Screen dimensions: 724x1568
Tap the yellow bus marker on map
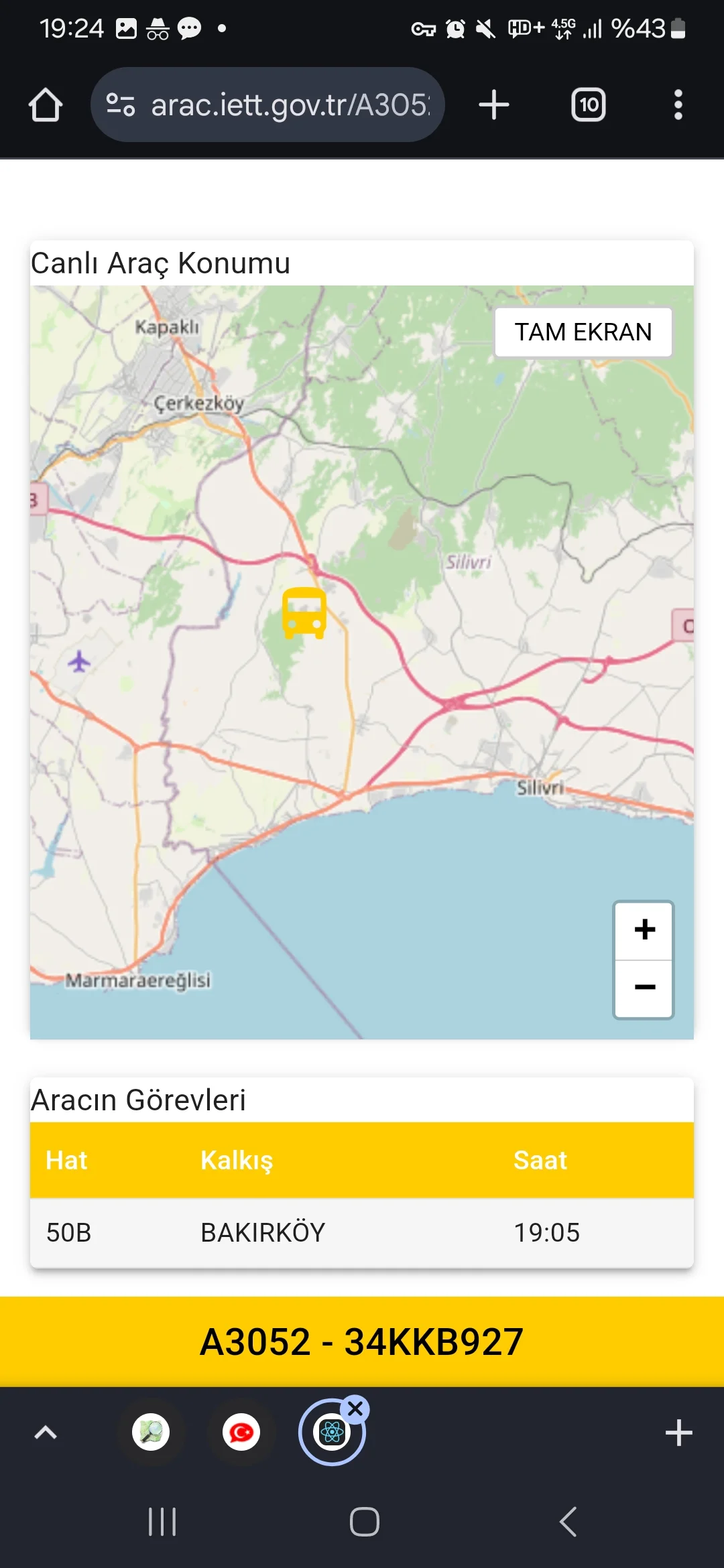tap(304, 612)
